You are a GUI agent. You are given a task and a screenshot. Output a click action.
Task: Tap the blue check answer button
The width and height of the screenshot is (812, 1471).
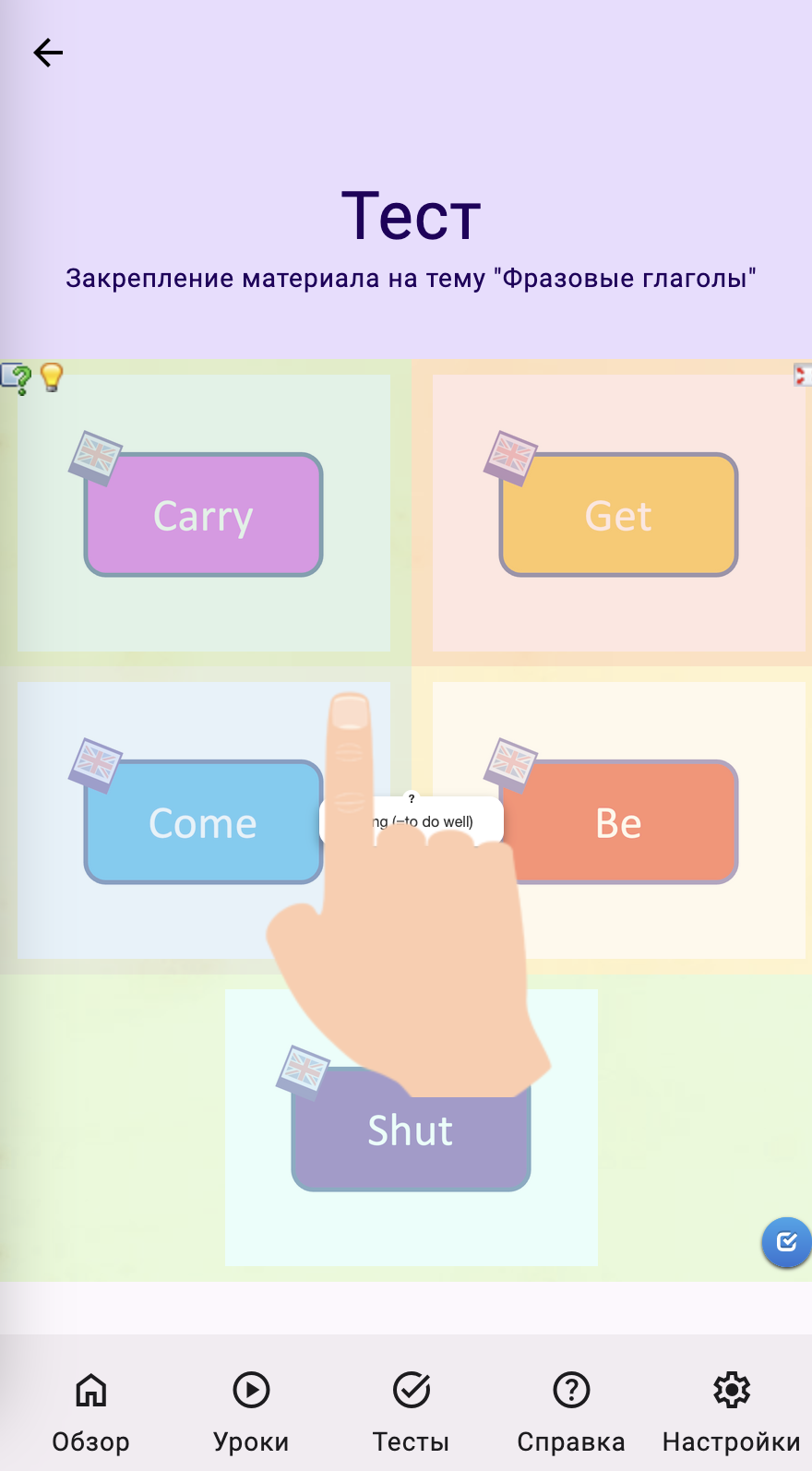[786, 1242]
